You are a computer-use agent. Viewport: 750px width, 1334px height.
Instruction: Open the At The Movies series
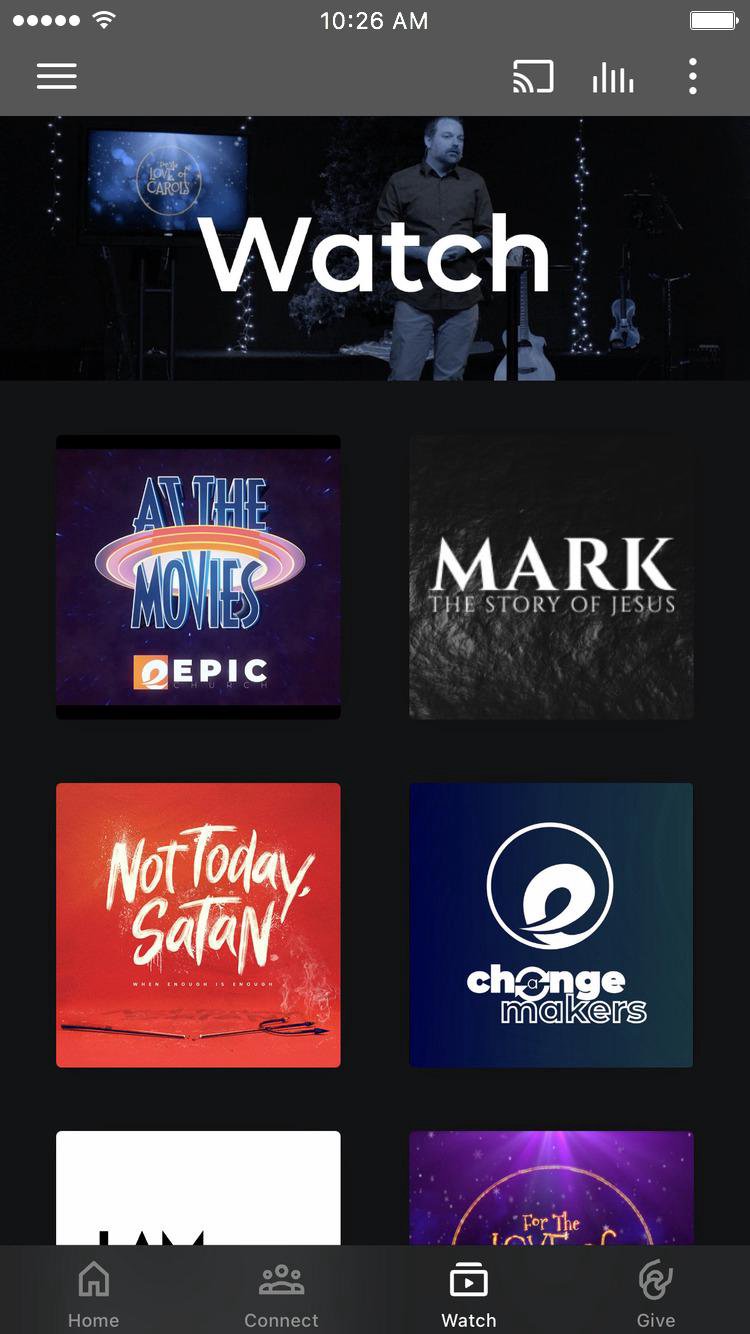[x=198, y=577]
